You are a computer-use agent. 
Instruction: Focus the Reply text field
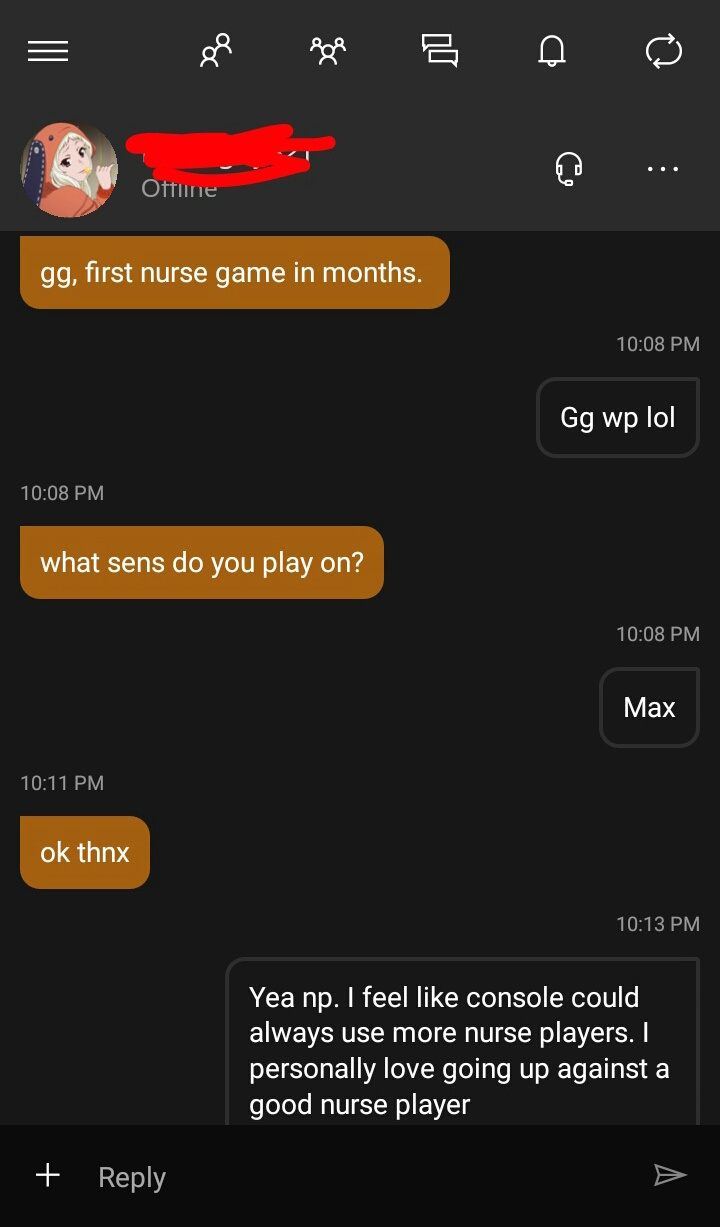click(360, 1177)
